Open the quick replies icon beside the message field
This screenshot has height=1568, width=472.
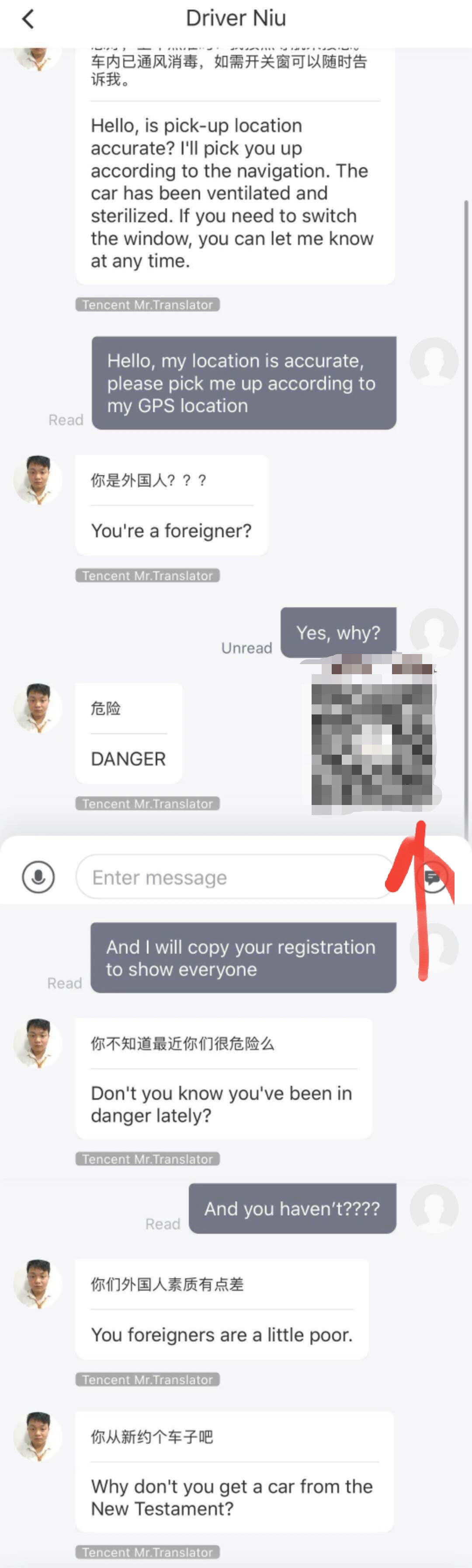point(434,877)
